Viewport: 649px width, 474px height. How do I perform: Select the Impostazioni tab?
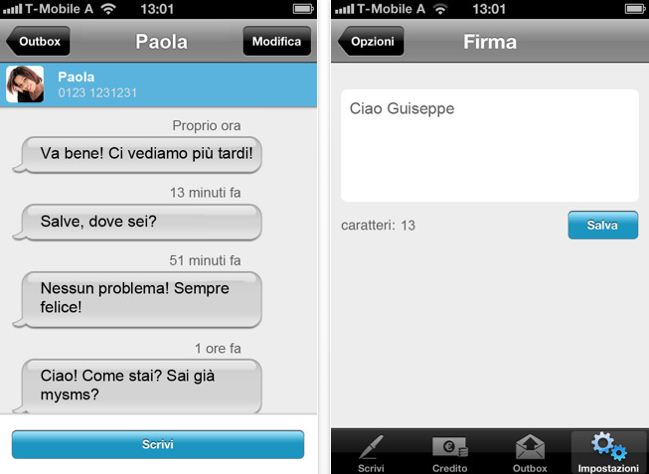(x=608, y=452)
